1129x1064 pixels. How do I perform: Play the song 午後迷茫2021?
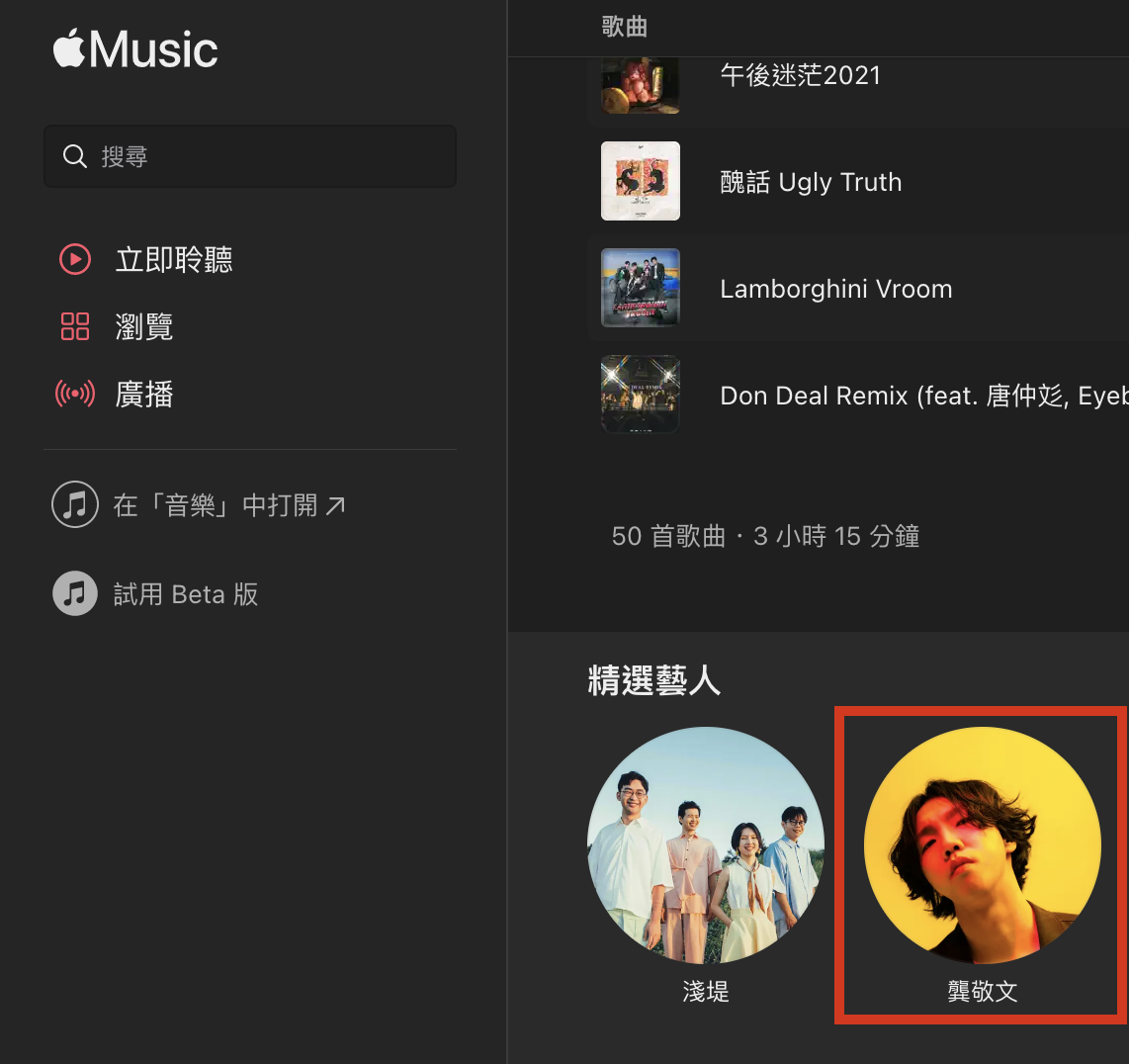pos(800,77)
